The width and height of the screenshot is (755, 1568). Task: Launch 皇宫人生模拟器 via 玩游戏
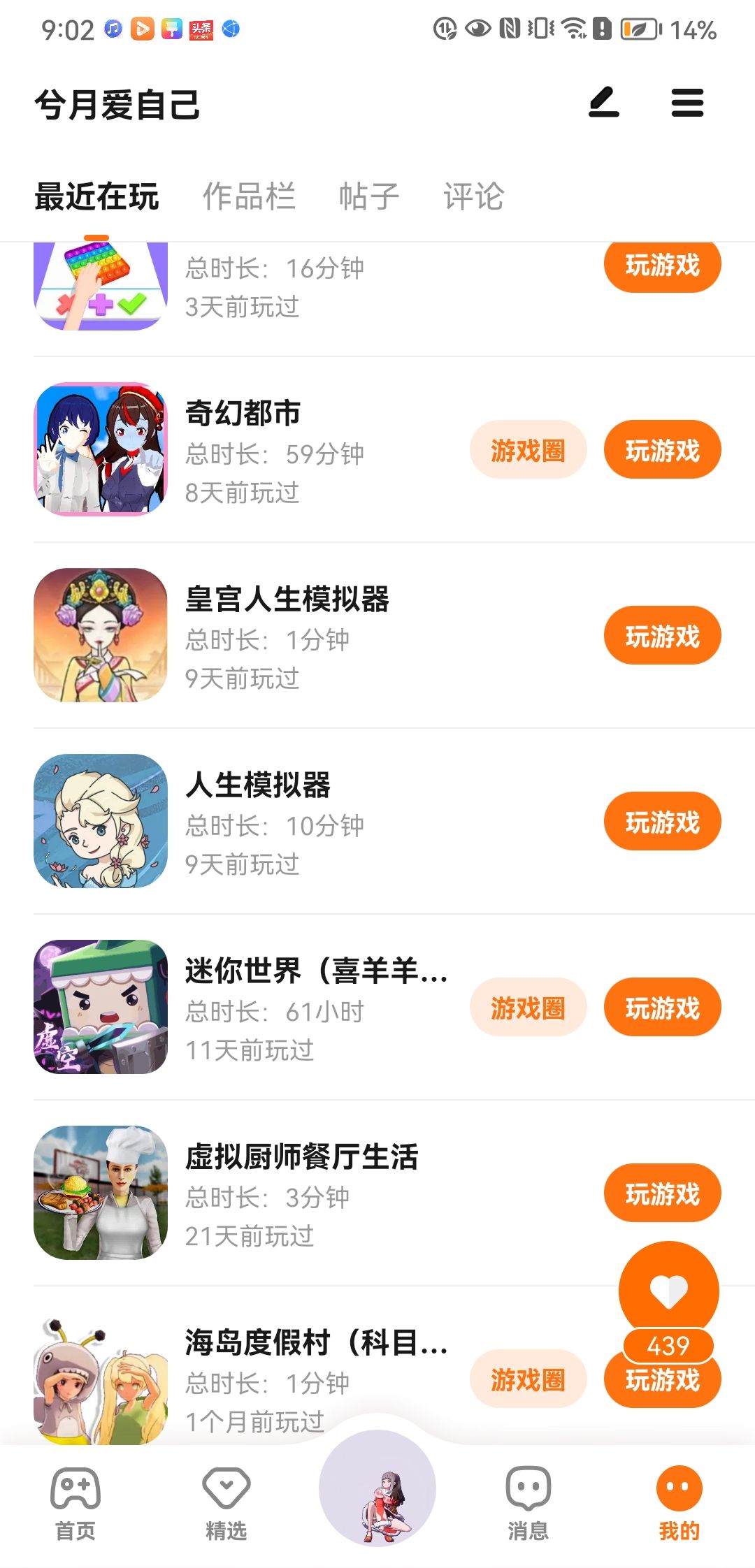662,636
